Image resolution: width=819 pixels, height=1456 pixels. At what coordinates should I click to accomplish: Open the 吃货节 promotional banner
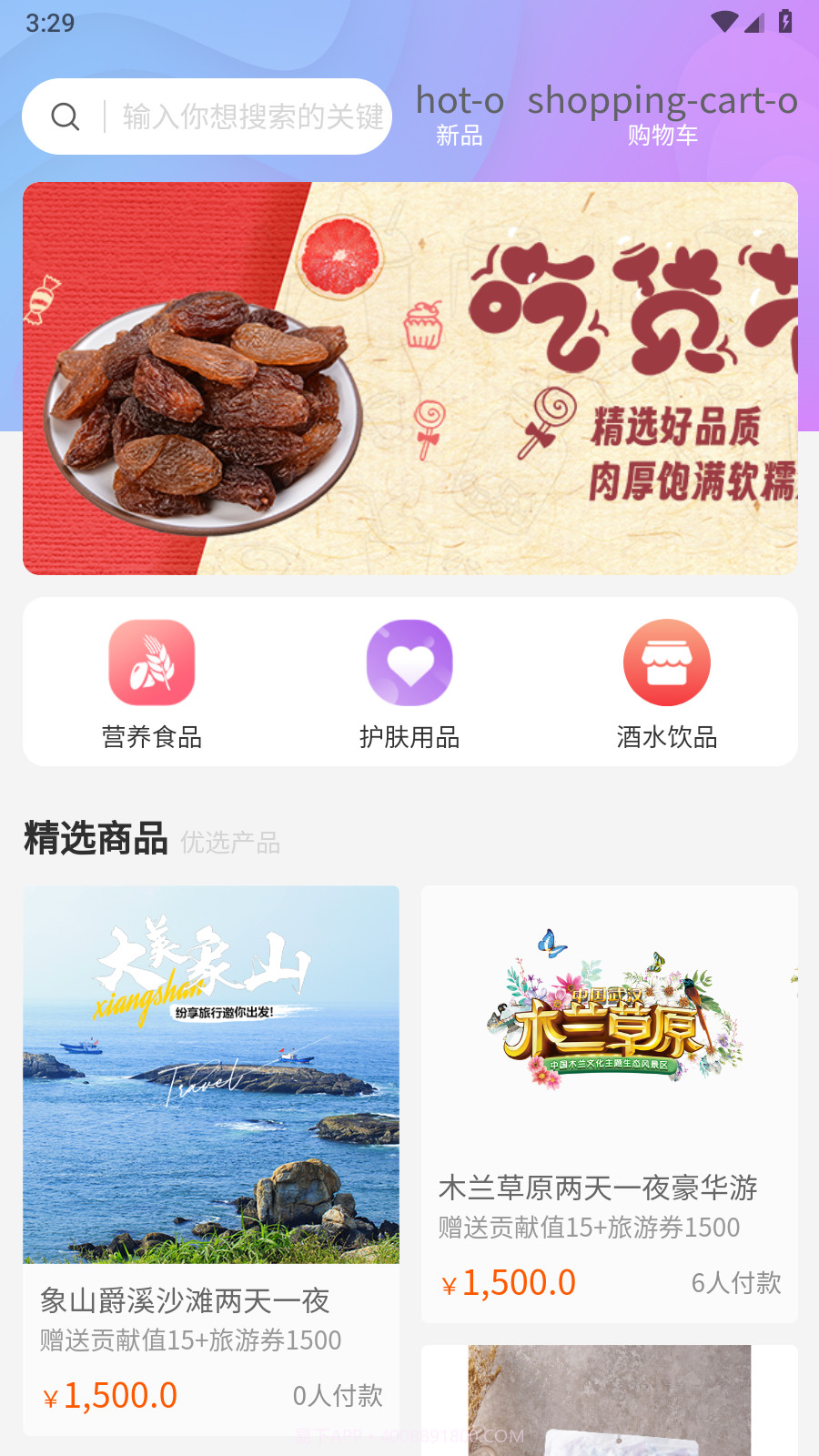409,378
